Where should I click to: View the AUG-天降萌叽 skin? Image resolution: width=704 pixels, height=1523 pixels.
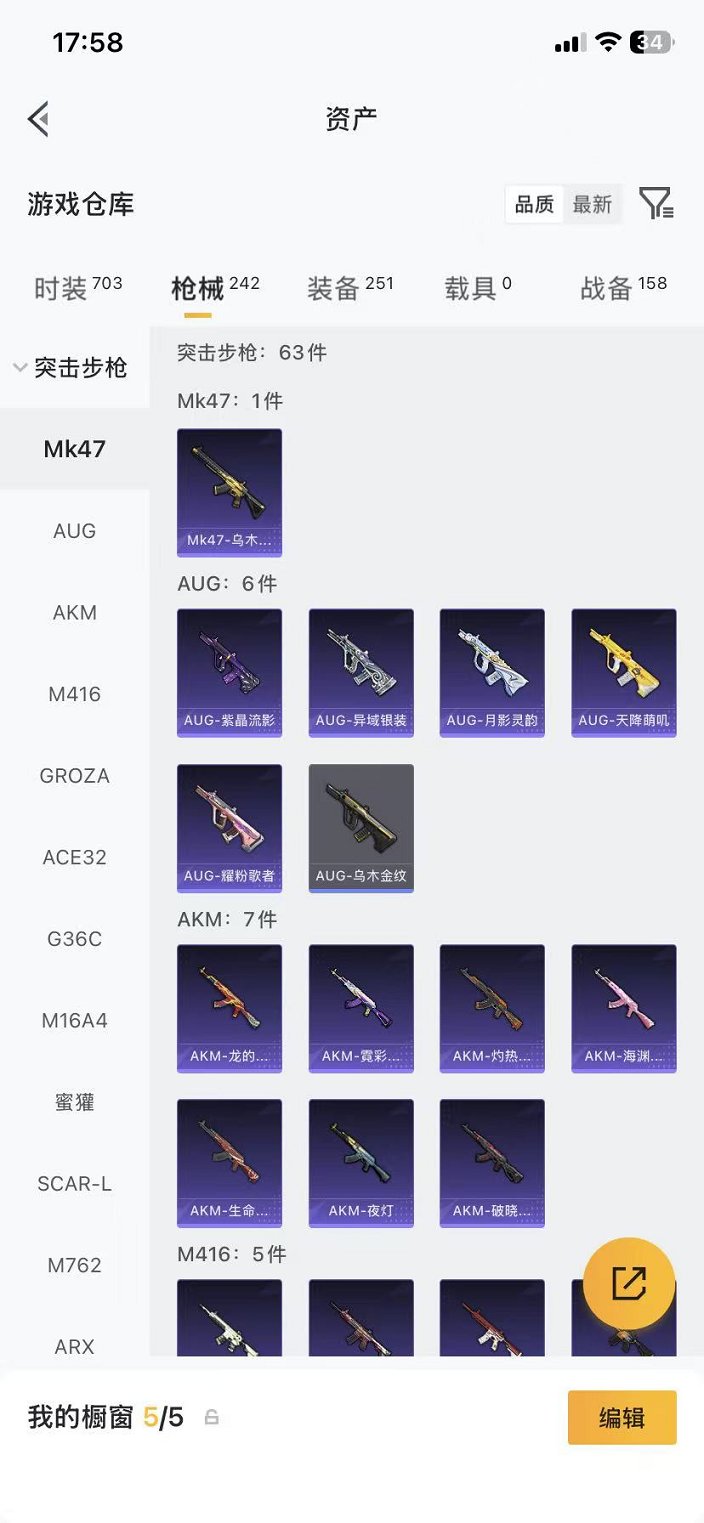pyautogui.click(x=623, y=672)
